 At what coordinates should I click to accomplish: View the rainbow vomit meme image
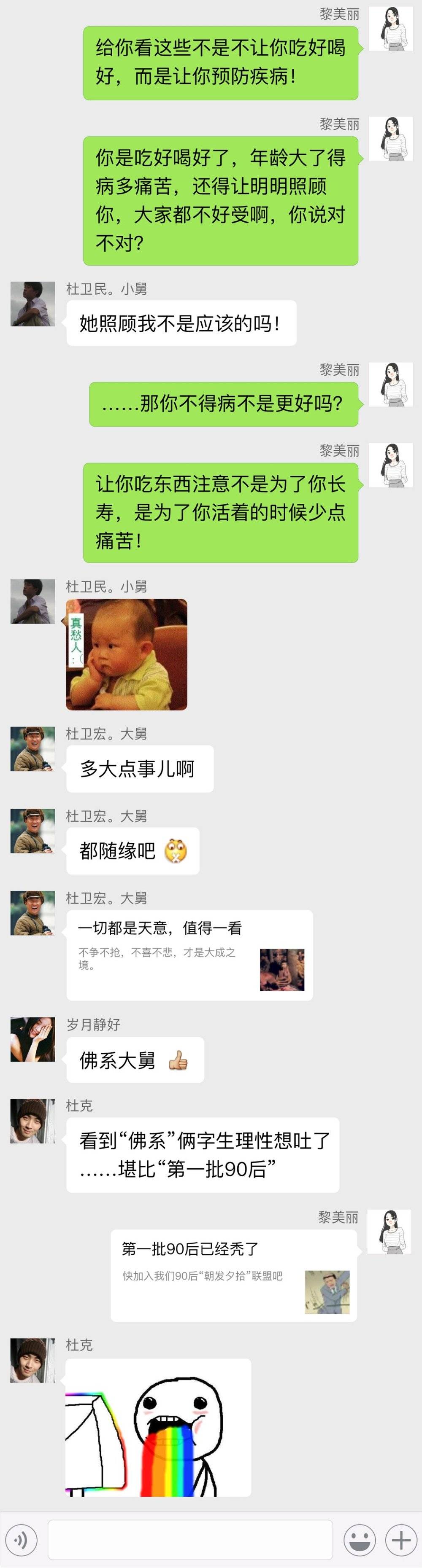pyautogui.click(x=158, y=1428)
